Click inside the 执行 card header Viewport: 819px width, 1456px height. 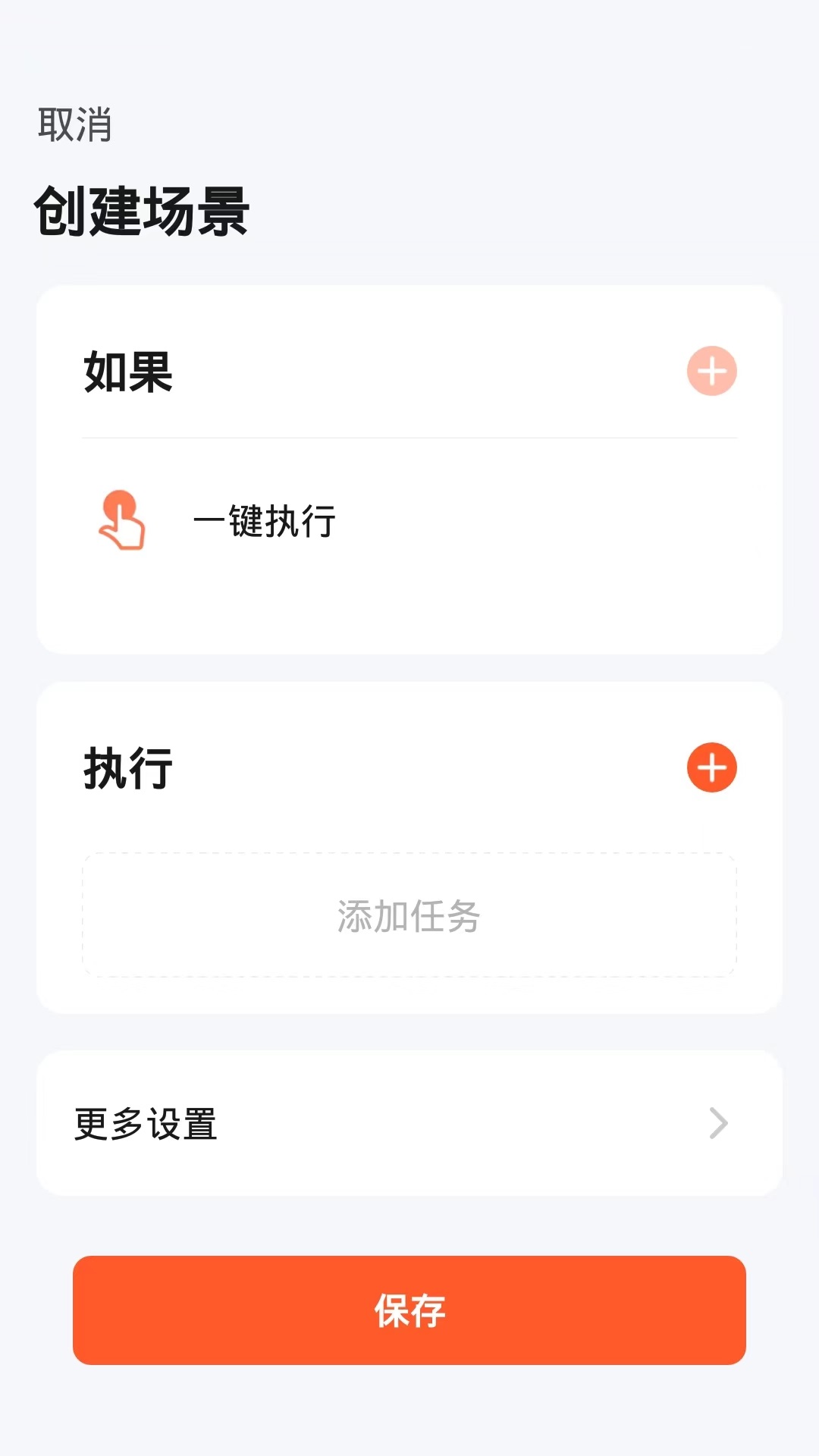point(129,768)
